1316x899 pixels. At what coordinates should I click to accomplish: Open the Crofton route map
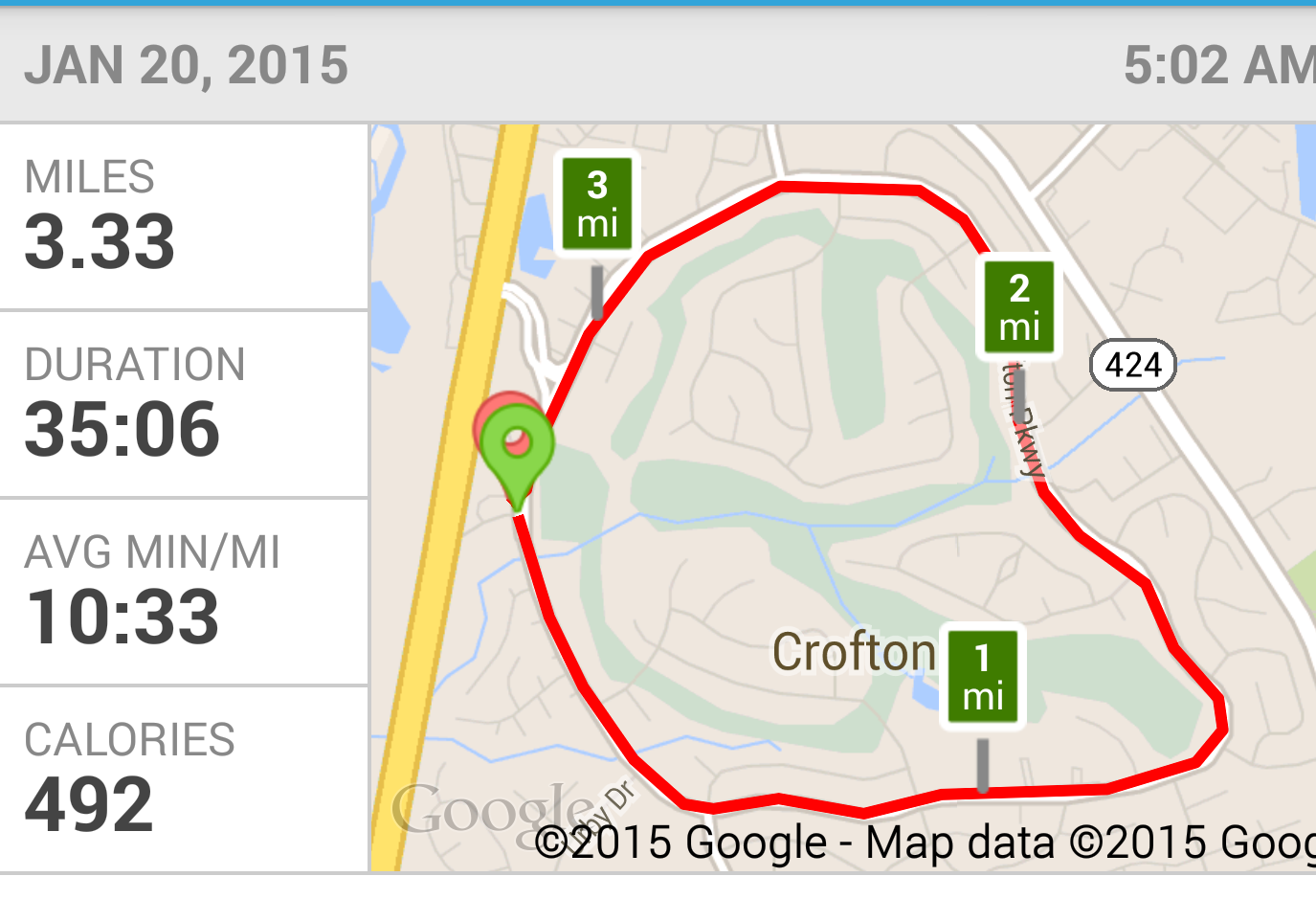(842, 498)
